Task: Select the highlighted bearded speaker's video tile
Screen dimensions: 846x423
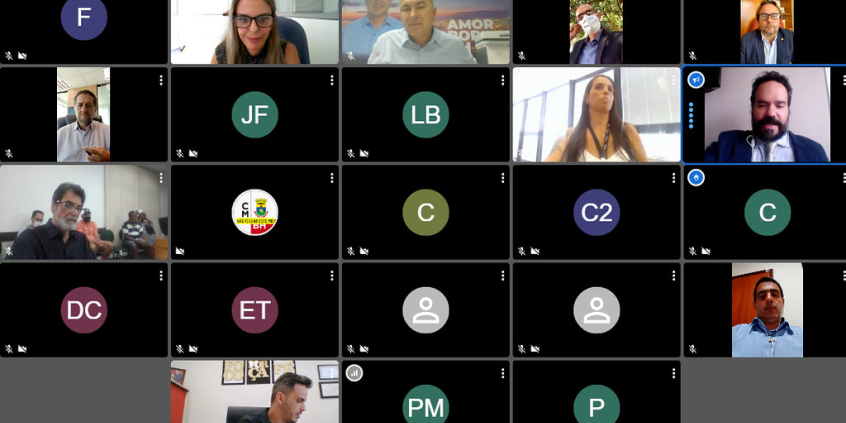Action: (765, 115)
